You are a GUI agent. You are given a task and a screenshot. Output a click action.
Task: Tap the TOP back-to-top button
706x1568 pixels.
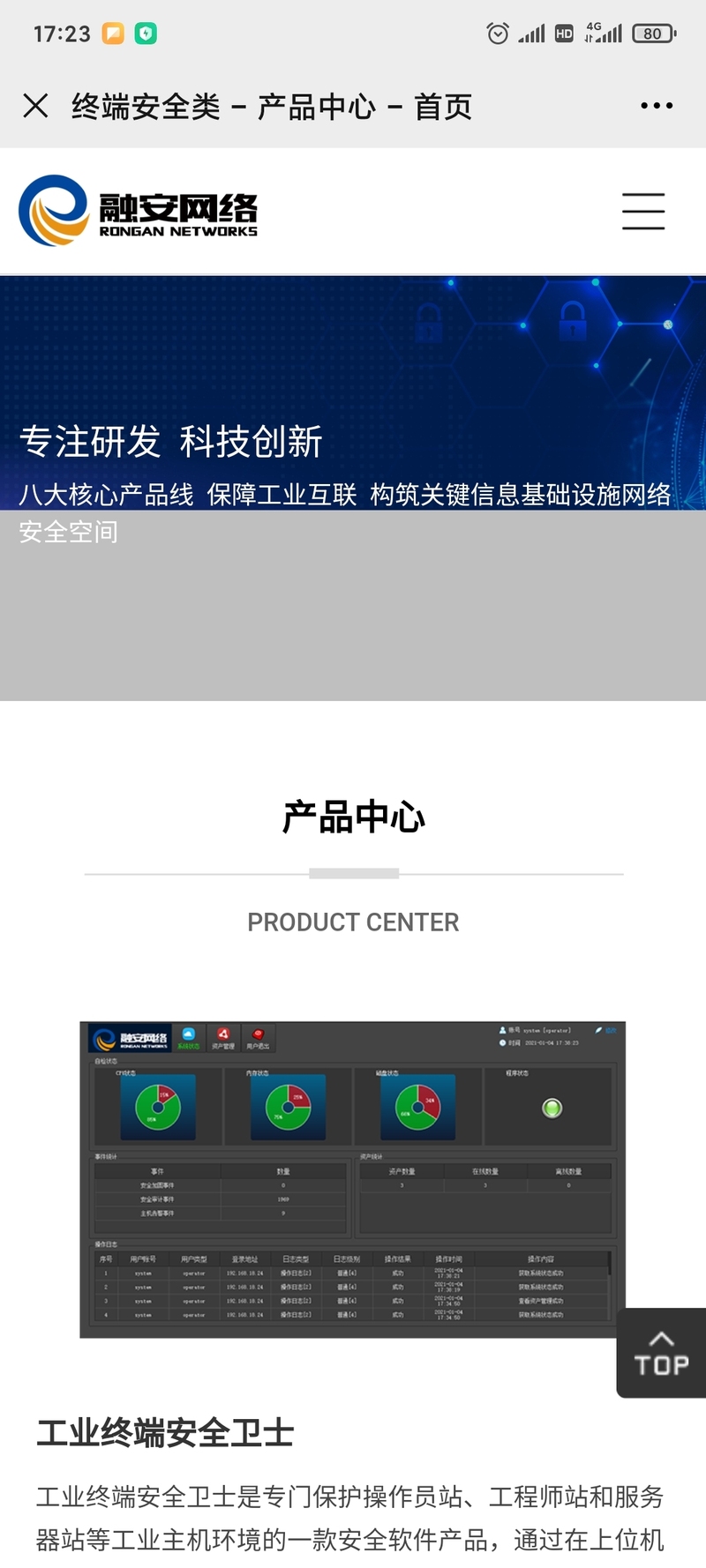[x=661, y=1354]
